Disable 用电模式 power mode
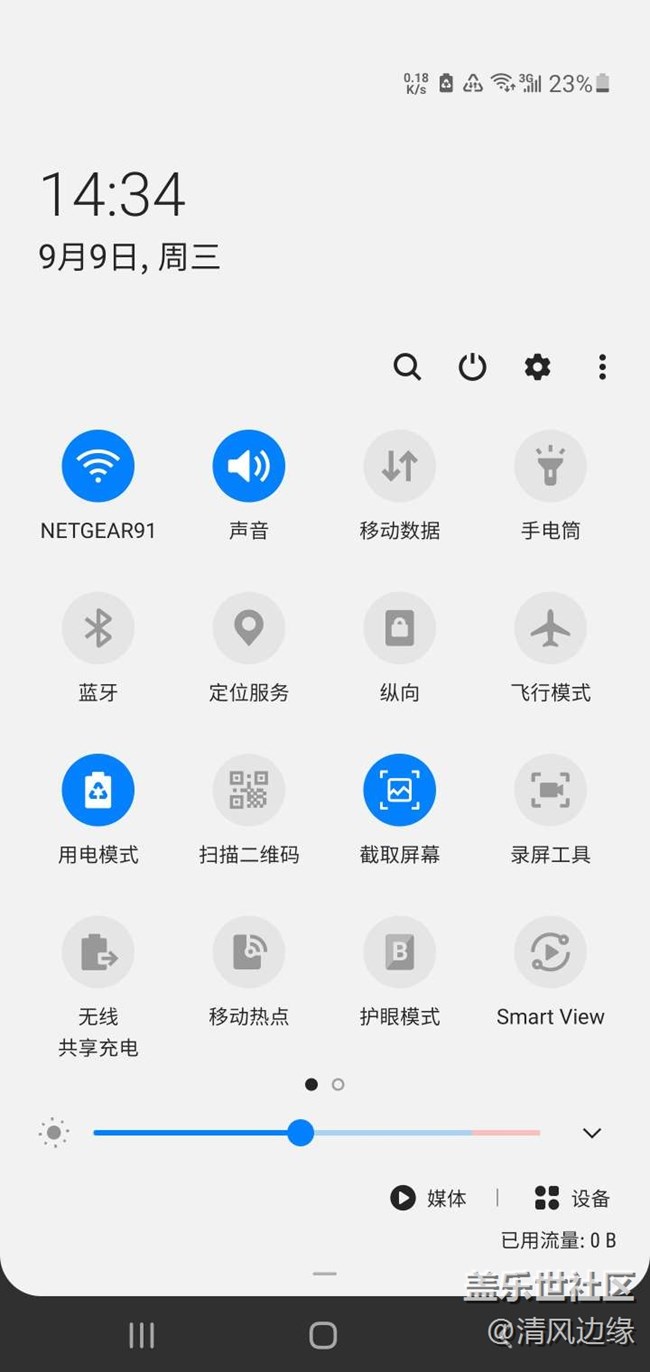Image resolution: width=650 pixels, height=1372 pixels. 98,790
